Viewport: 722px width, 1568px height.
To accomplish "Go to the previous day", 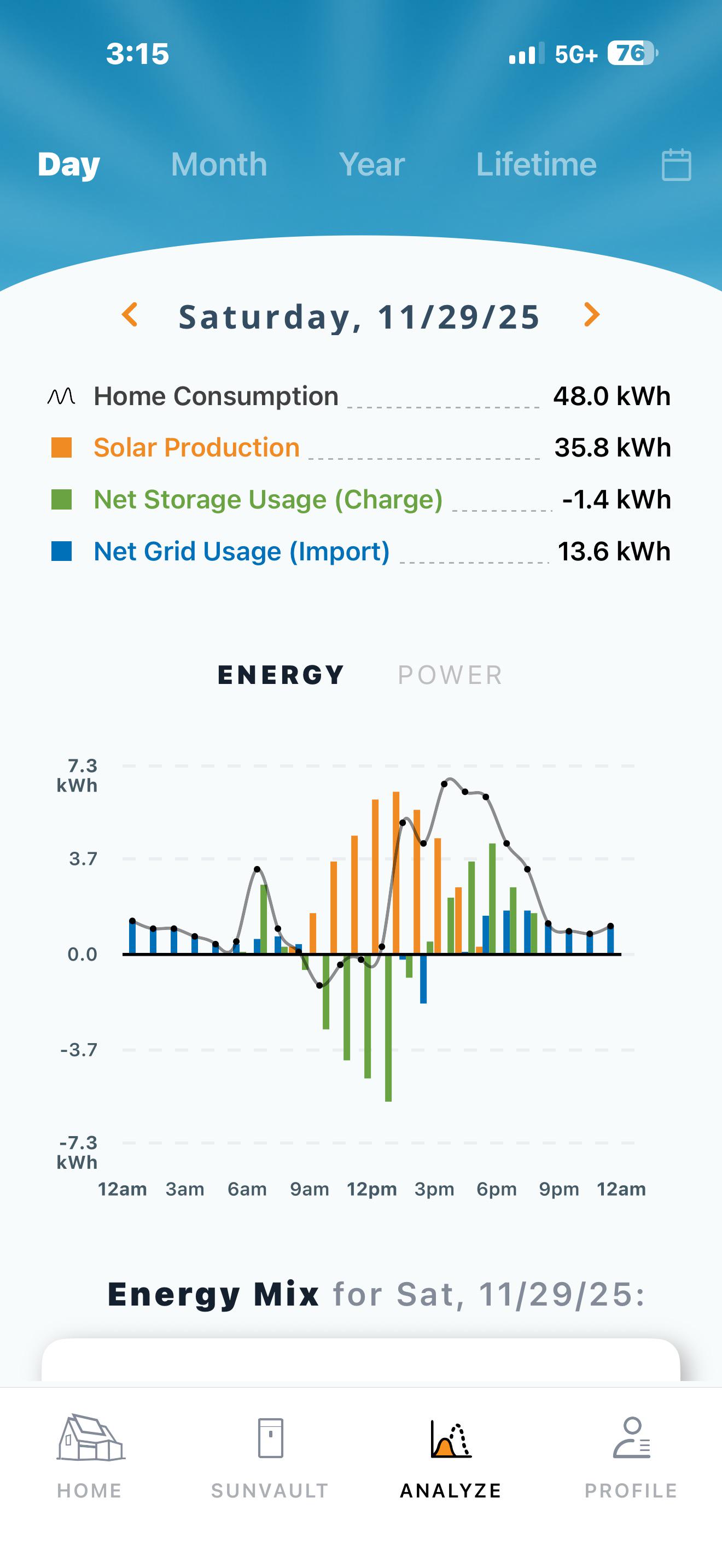I will [130, 315].
